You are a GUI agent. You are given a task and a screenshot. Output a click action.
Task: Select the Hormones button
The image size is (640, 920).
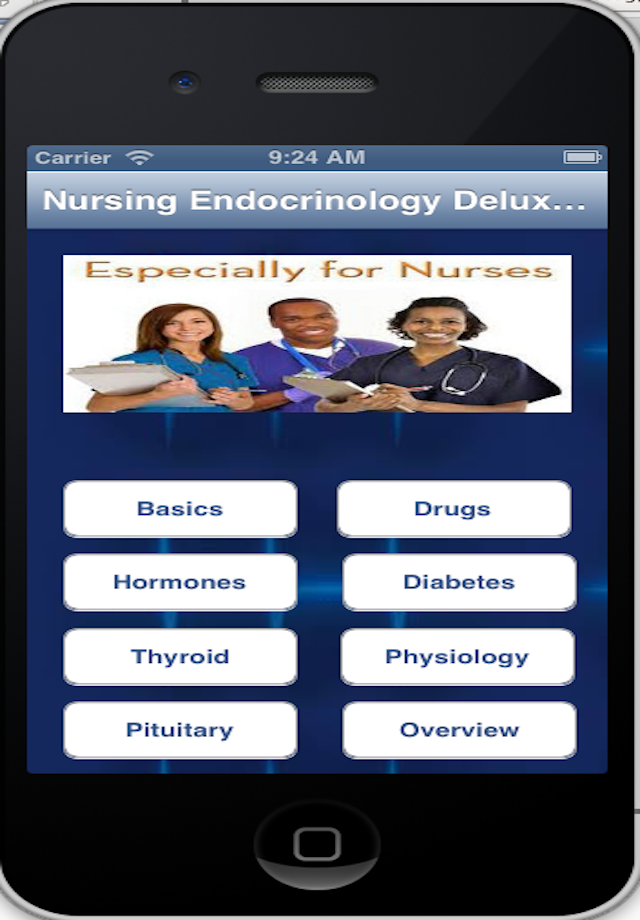[180, 582]
